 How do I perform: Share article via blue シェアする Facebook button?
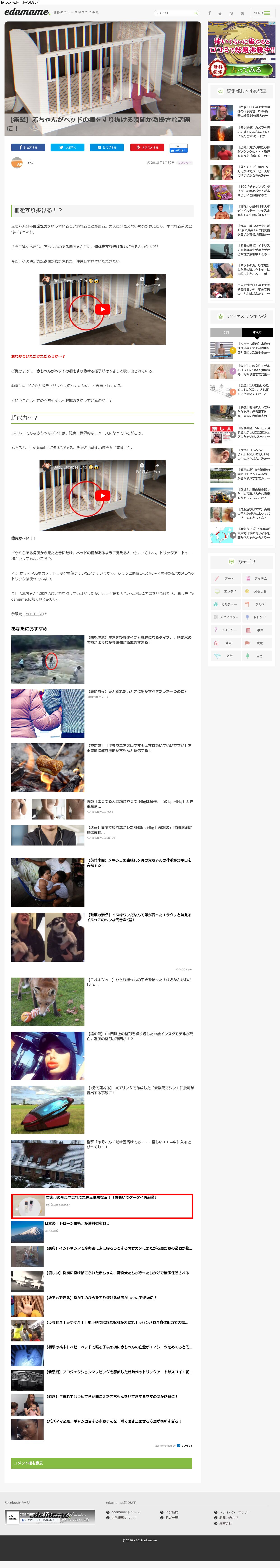click(x=28, y=147)
